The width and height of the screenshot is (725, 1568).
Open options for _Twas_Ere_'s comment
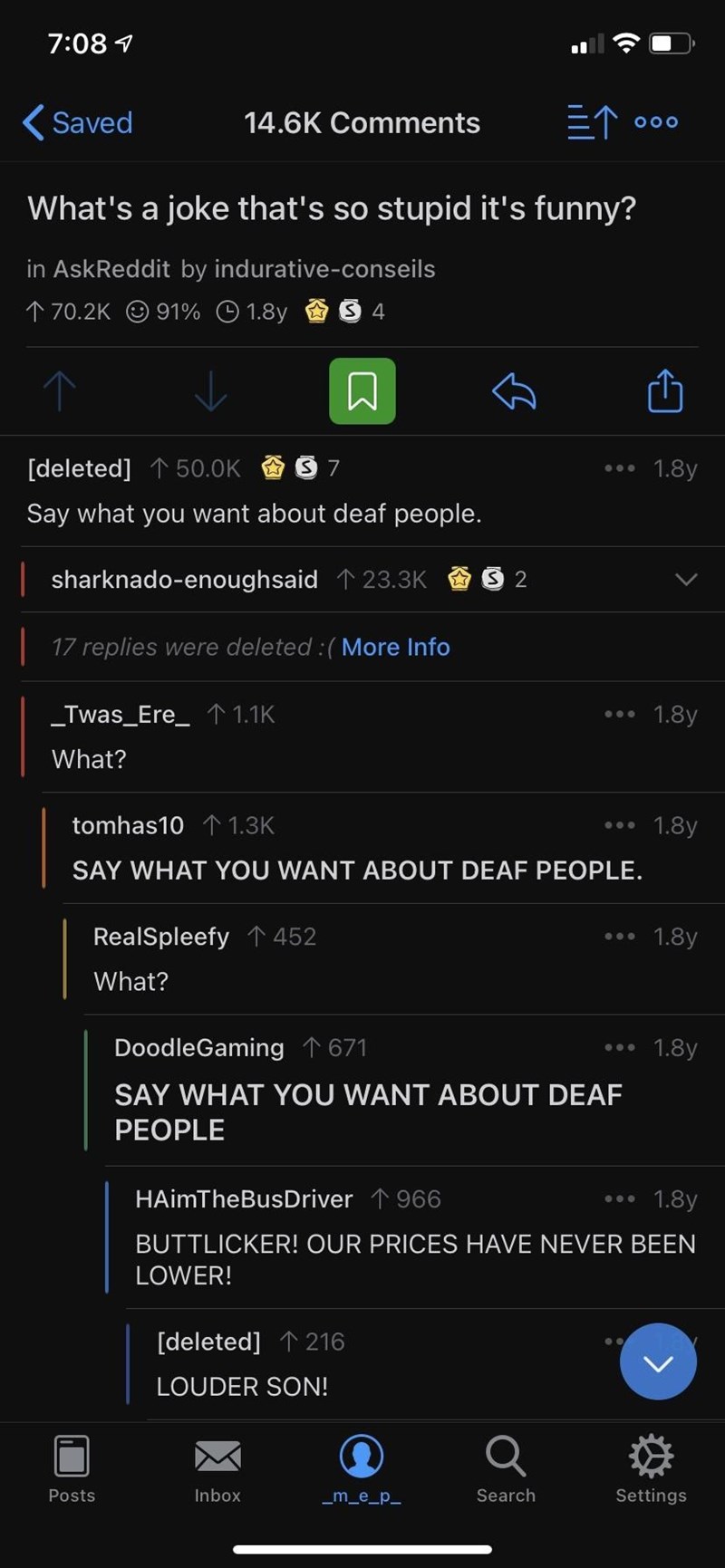tap(619, 715)
